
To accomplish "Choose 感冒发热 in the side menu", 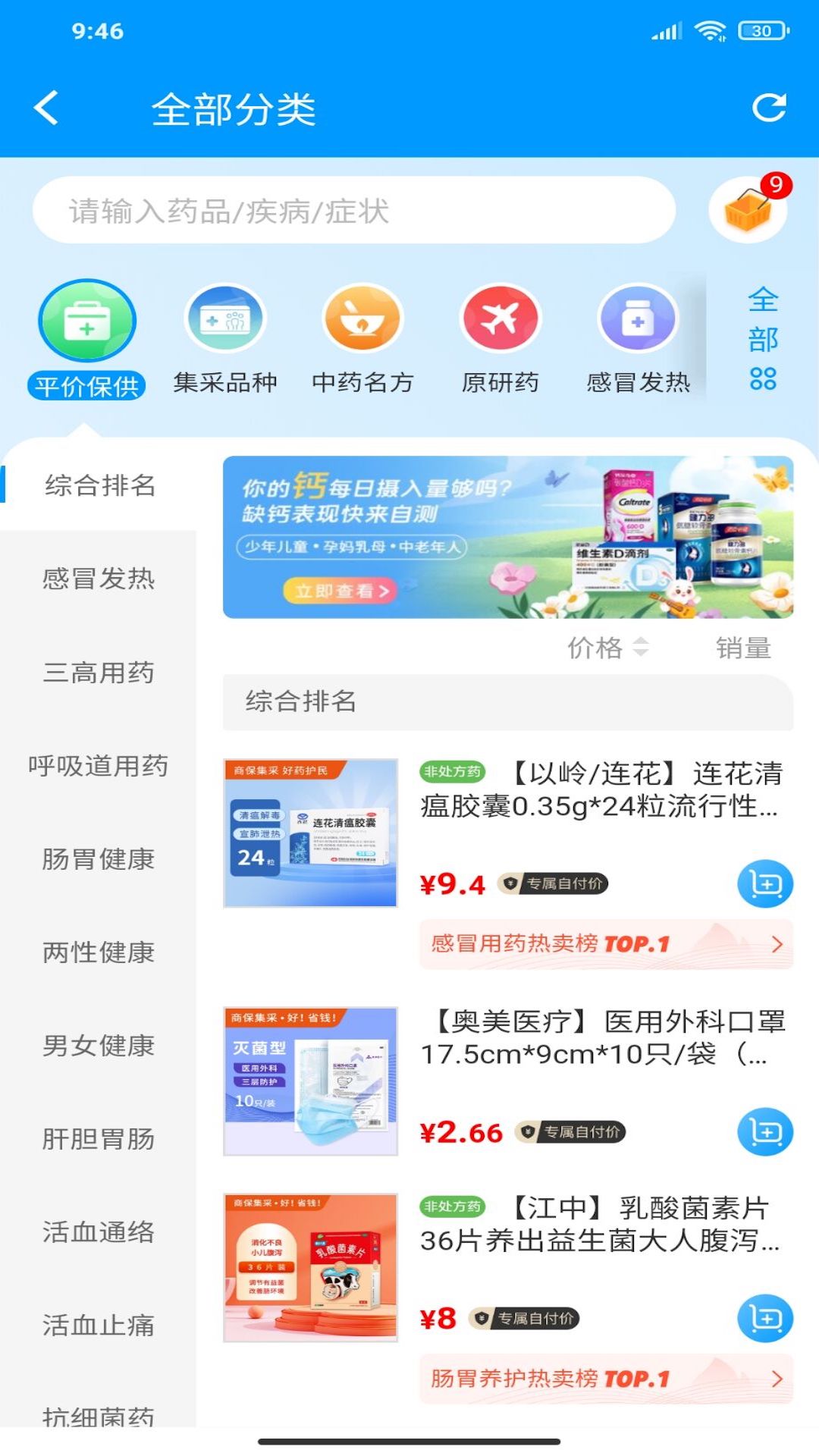I will click(x=99, y=579).
